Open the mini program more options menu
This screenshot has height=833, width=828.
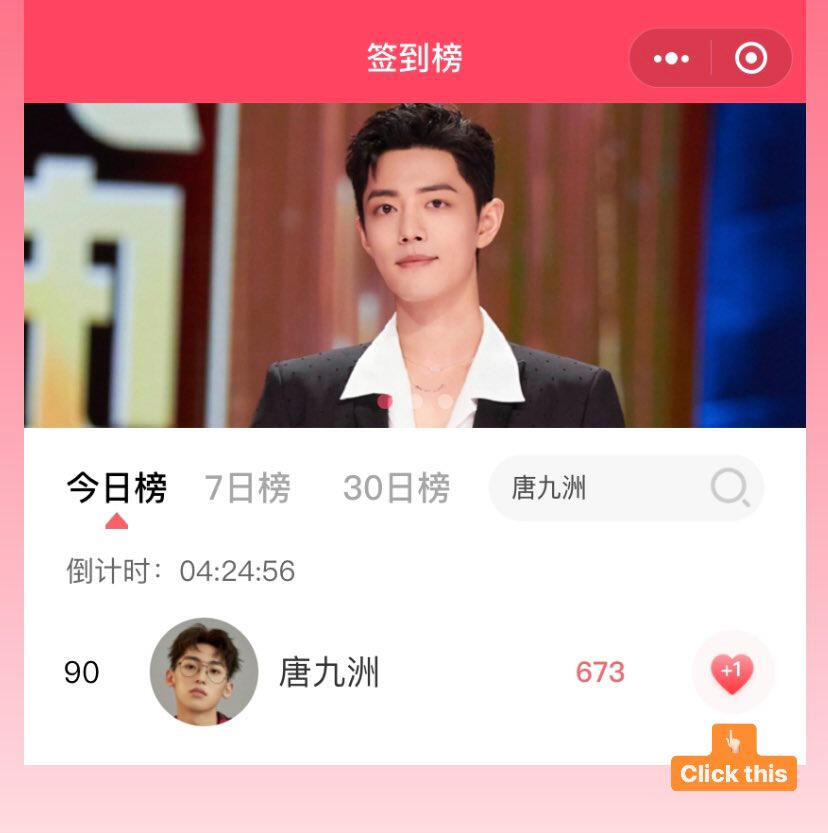tap(671, 59)
